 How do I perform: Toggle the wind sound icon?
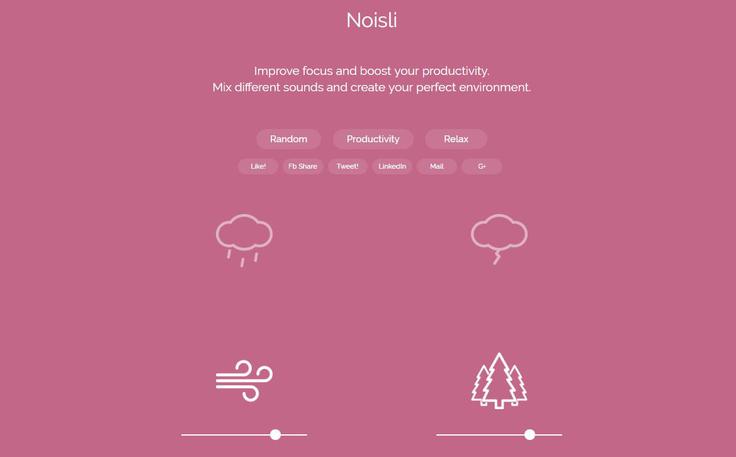point(244,381)
